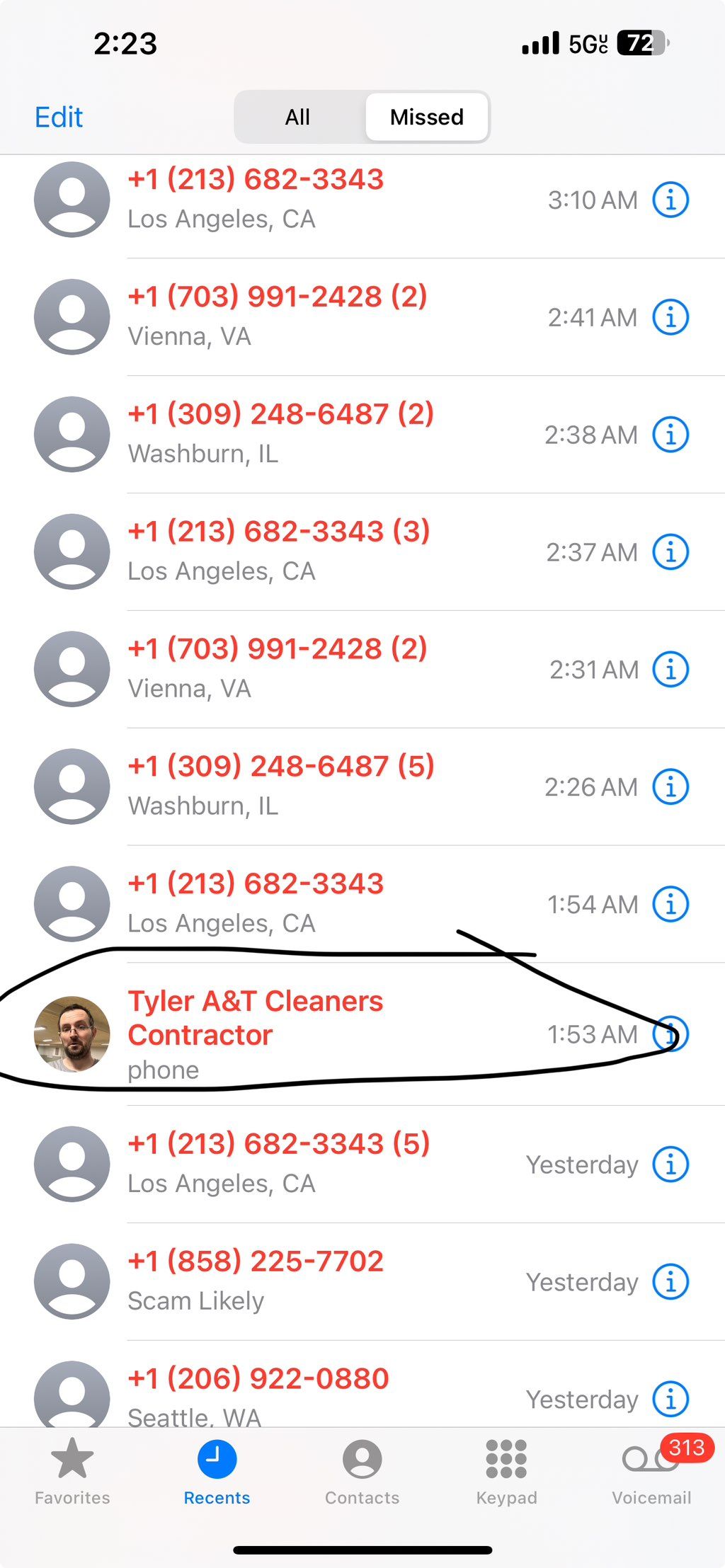Tap the Recents tab
Screen dimensions: 725x1568
(x=217, y=1471)
